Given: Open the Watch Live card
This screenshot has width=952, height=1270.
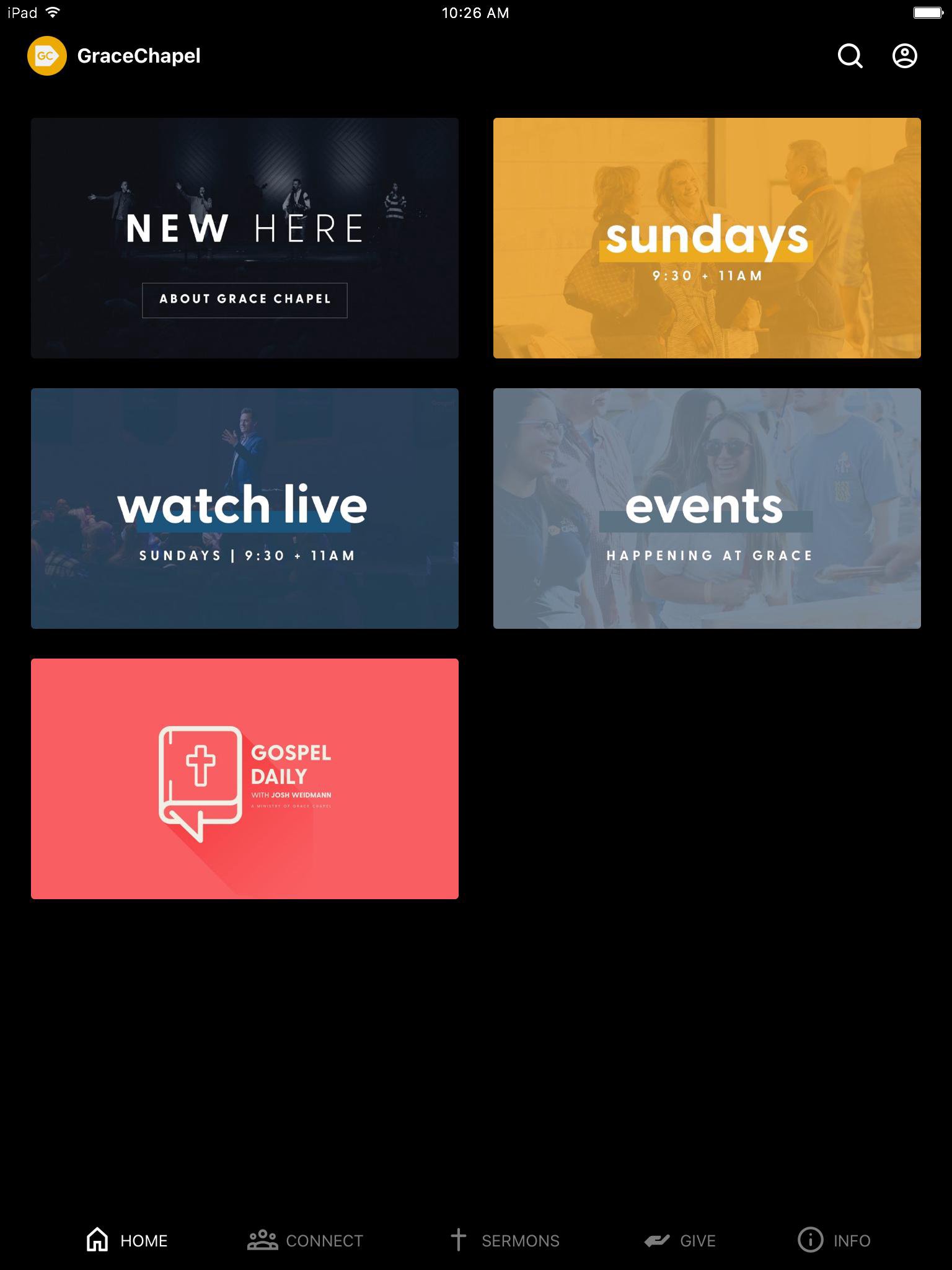Looking at the screenshot, I should (245, 508).
